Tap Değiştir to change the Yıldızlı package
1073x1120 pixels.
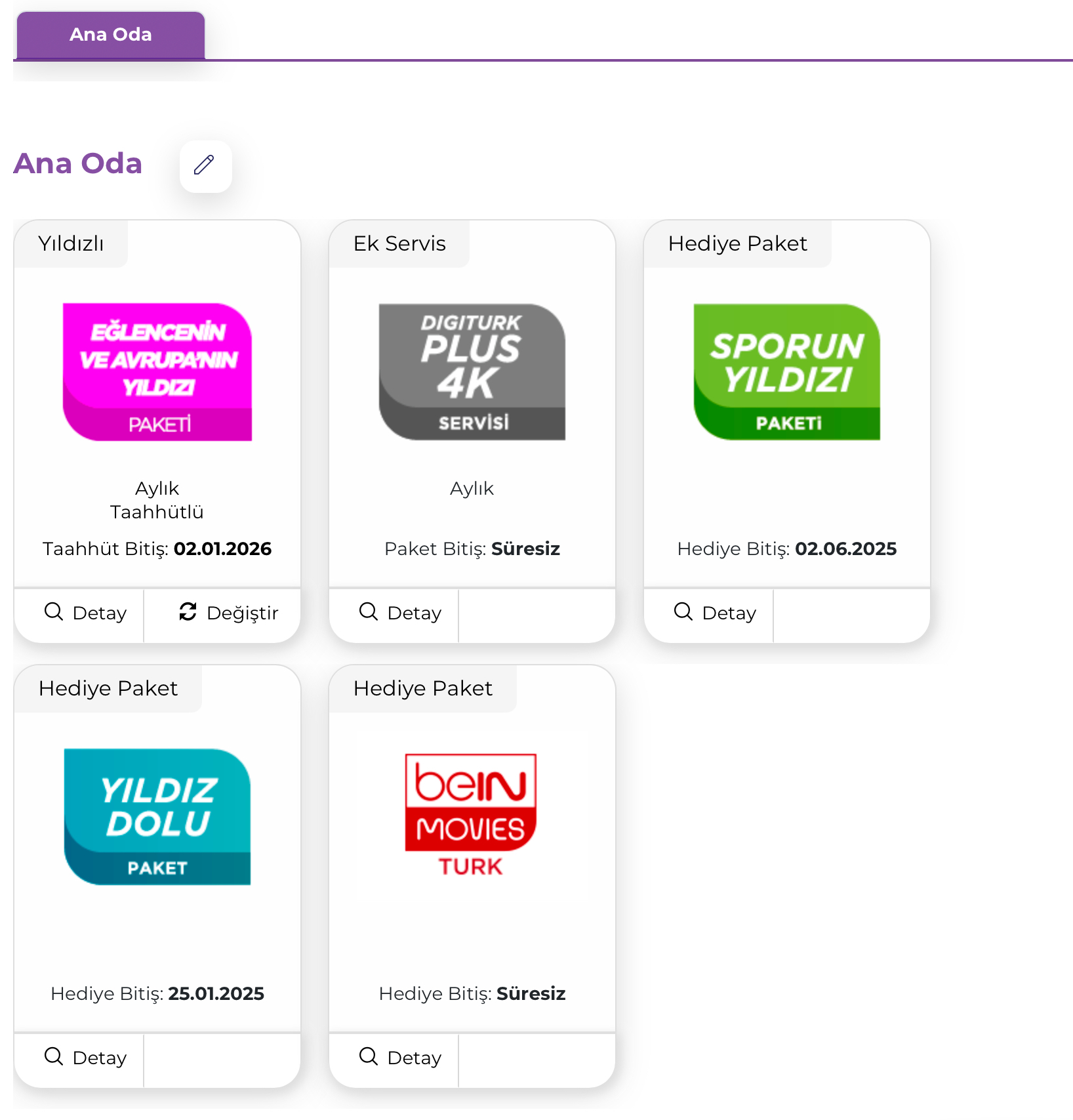click(x=228, y=613)
